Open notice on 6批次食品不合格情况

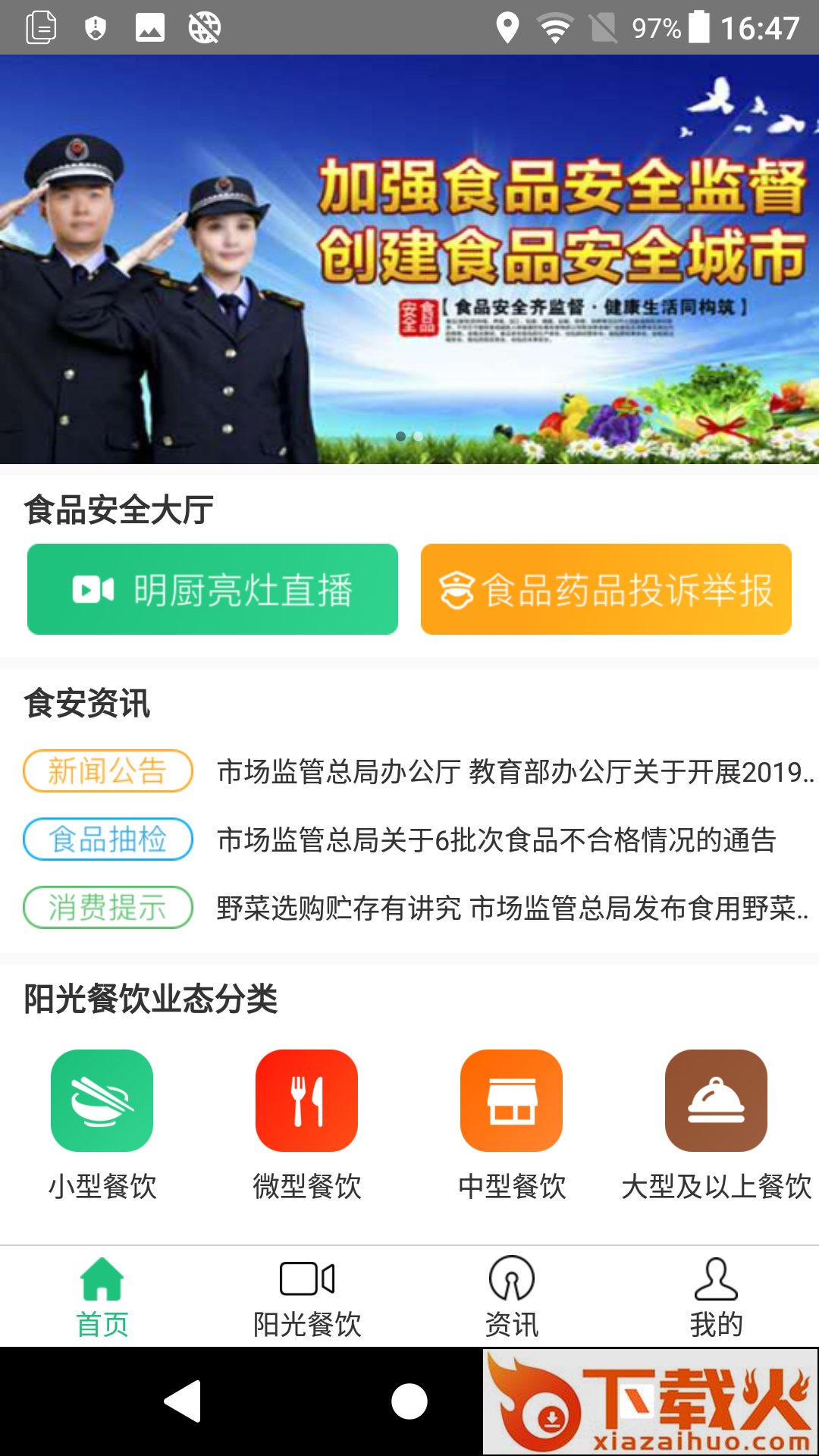pyautogui.click(x=497, y=840)
